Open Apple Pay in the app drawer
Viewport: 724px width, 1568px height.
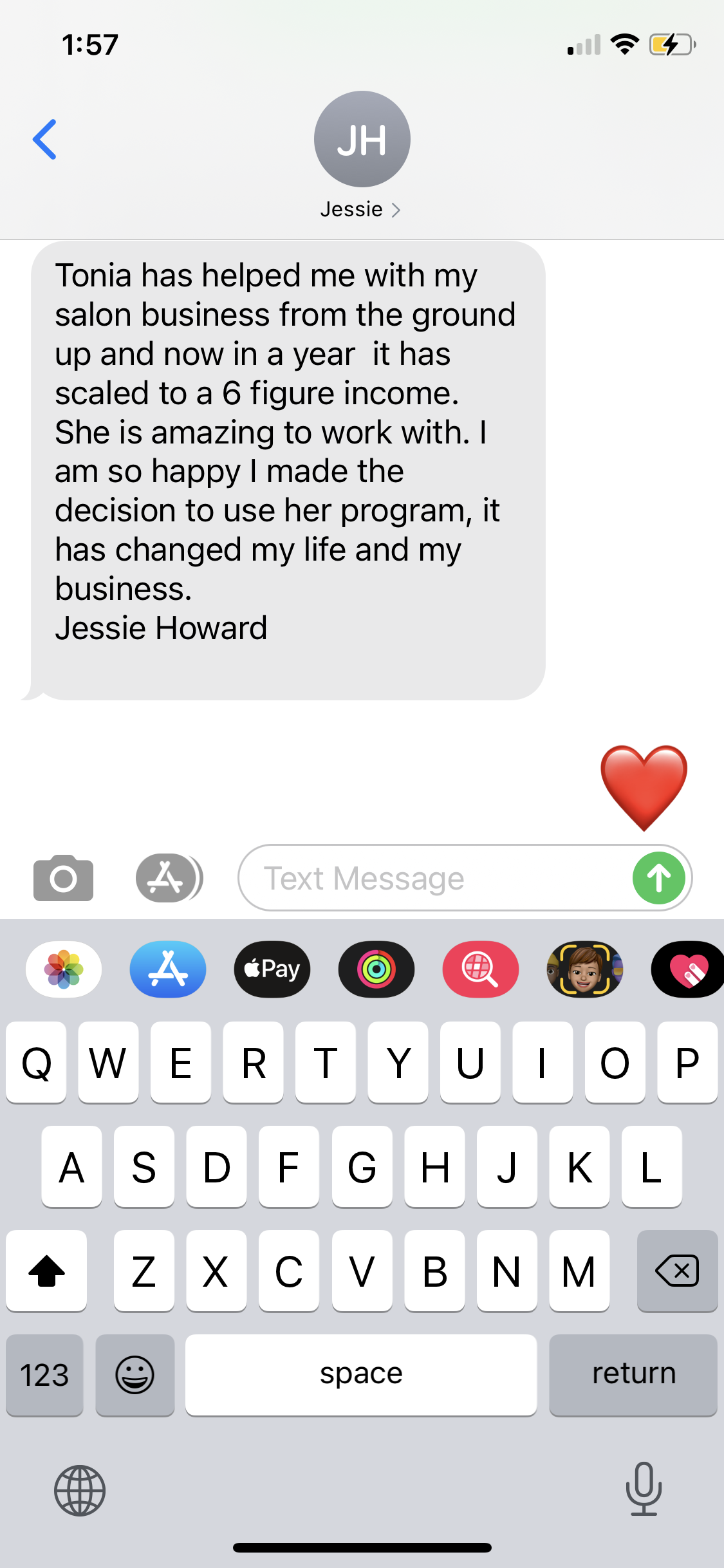(x=272, y=969)
